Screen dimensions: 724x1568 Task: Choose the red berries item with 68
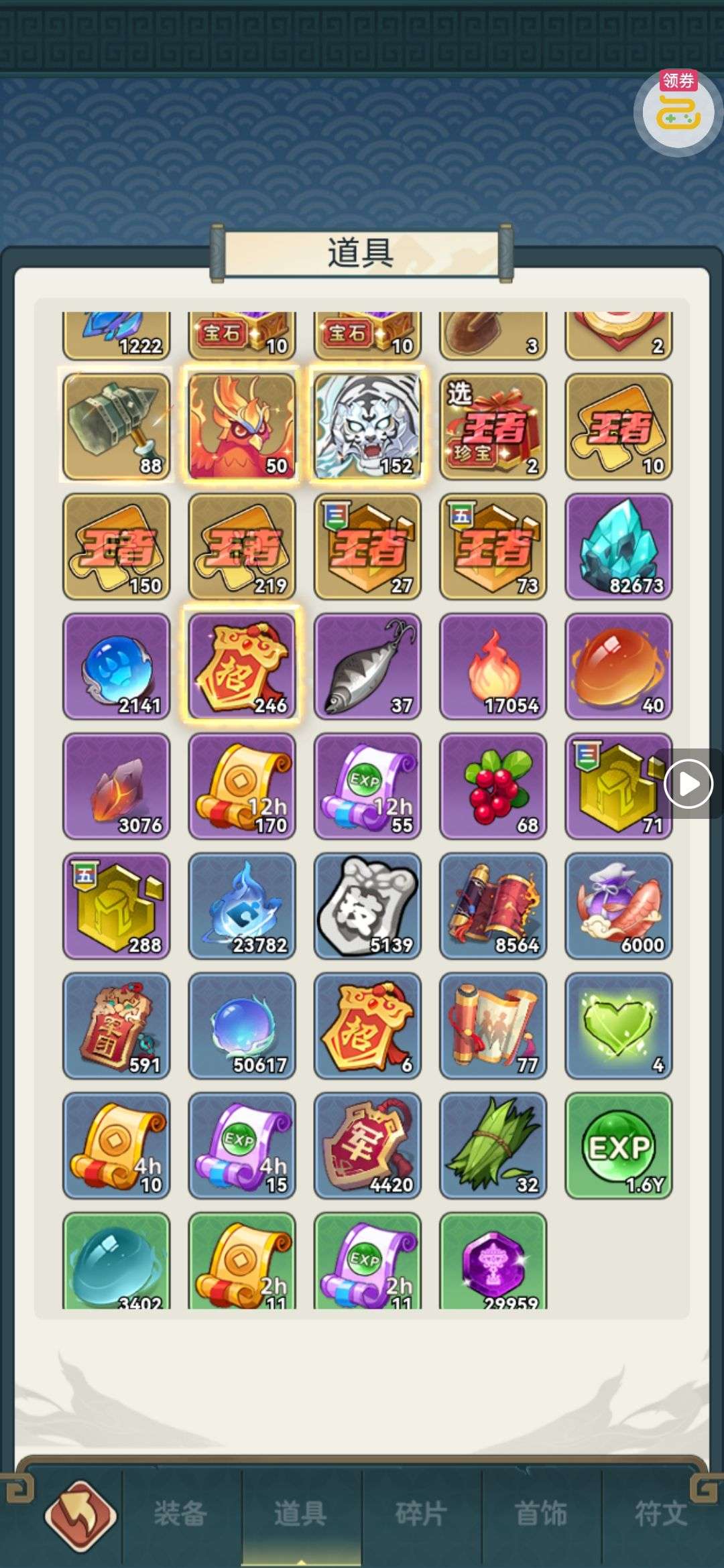[x=493, y=786]
